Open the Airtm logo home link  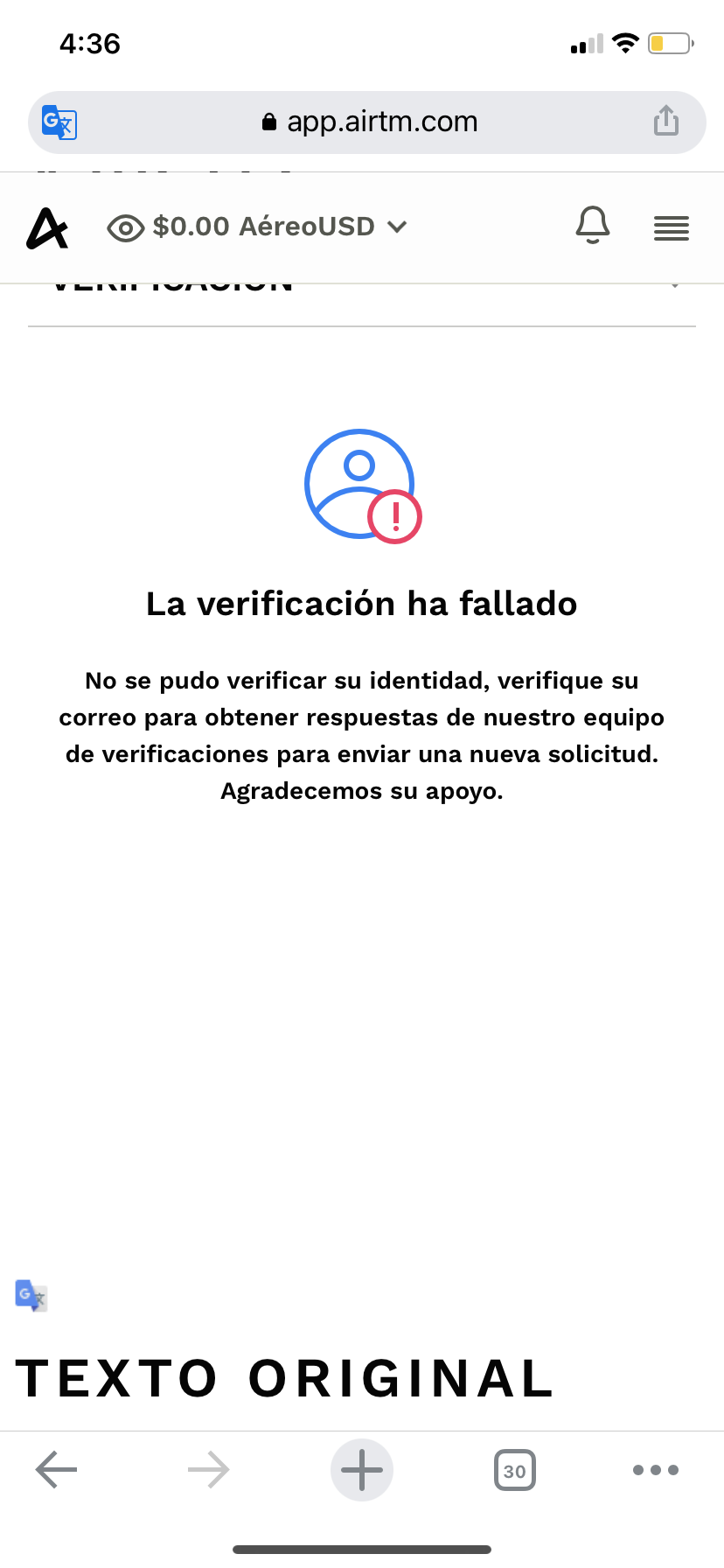pos(47,228)
